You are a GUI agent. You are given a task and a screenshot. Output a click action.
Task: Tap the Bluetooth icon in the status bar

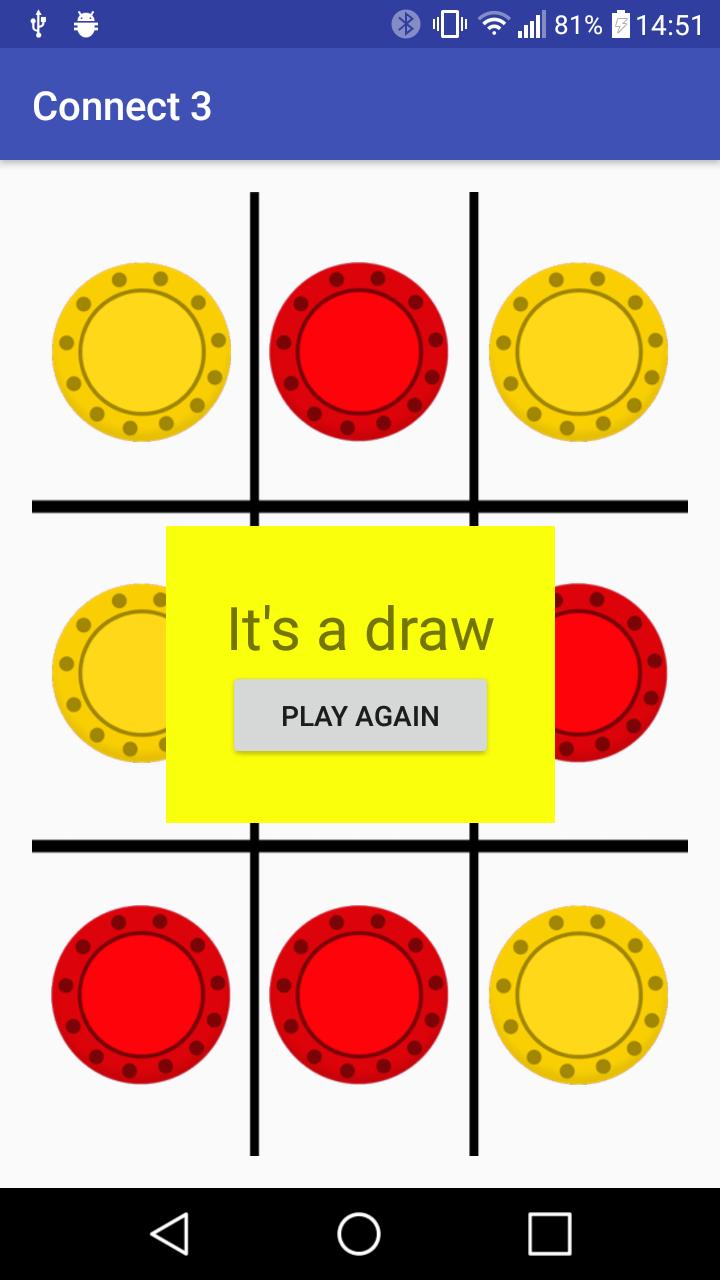pyautogui.click(x=407, y=27)
